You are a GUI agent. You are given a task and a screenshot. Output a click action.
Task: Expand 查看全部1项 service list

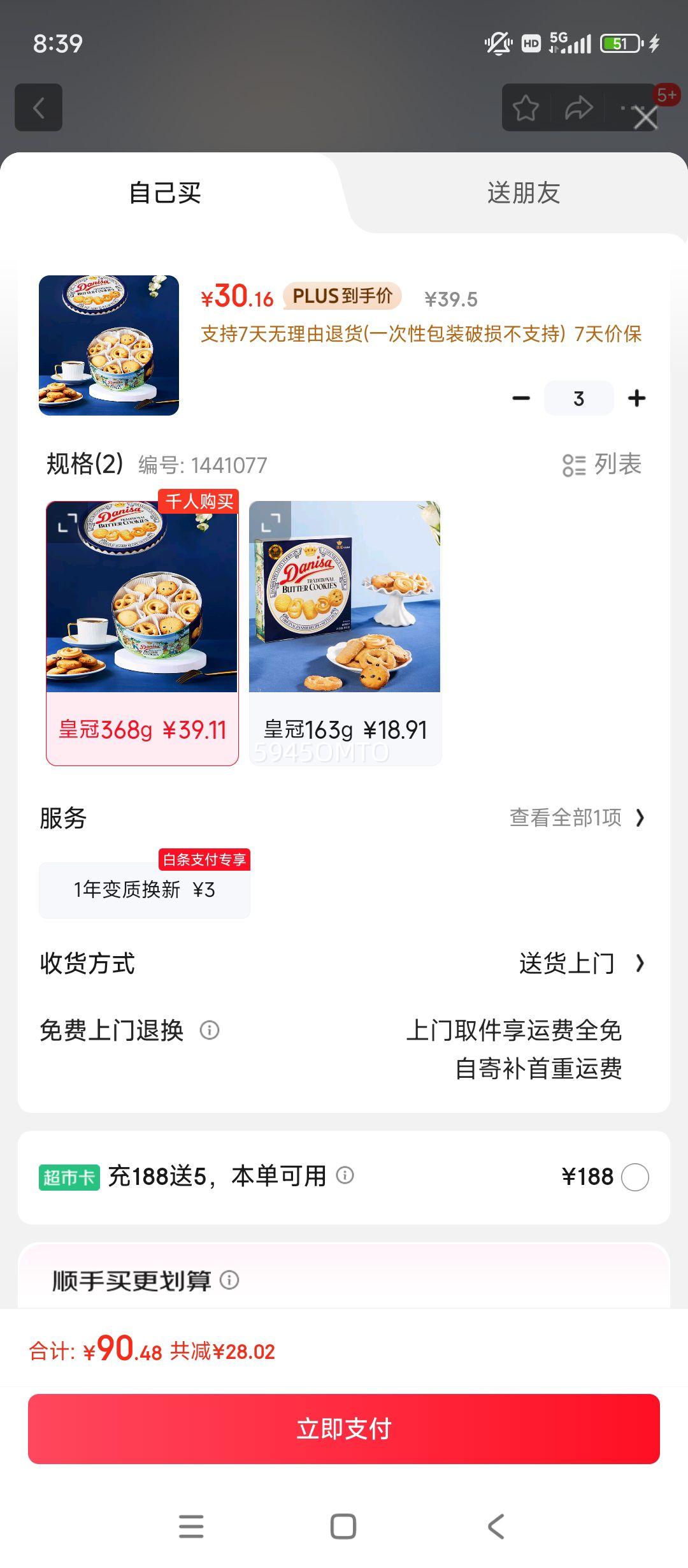573,818
